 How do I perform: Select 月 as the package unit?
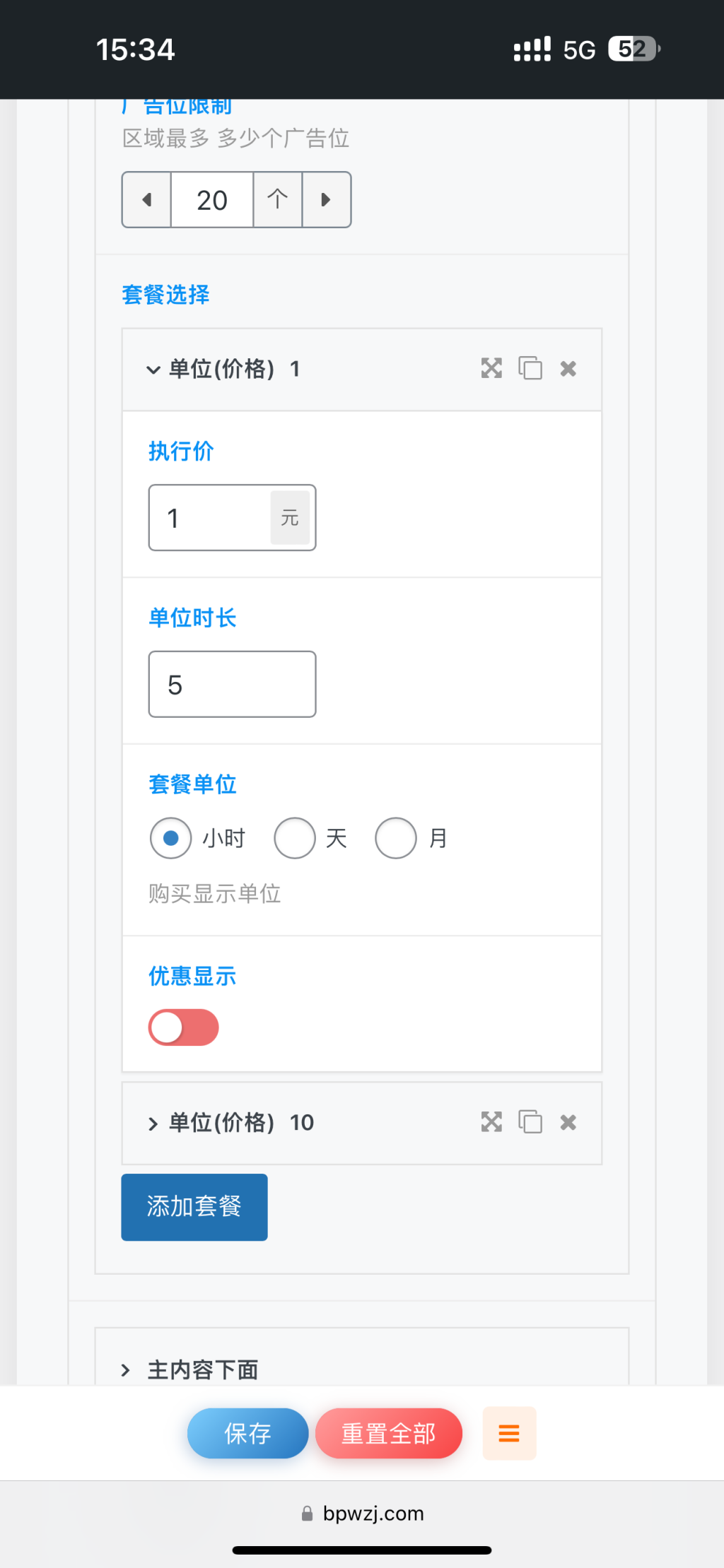tap(396, 838)
